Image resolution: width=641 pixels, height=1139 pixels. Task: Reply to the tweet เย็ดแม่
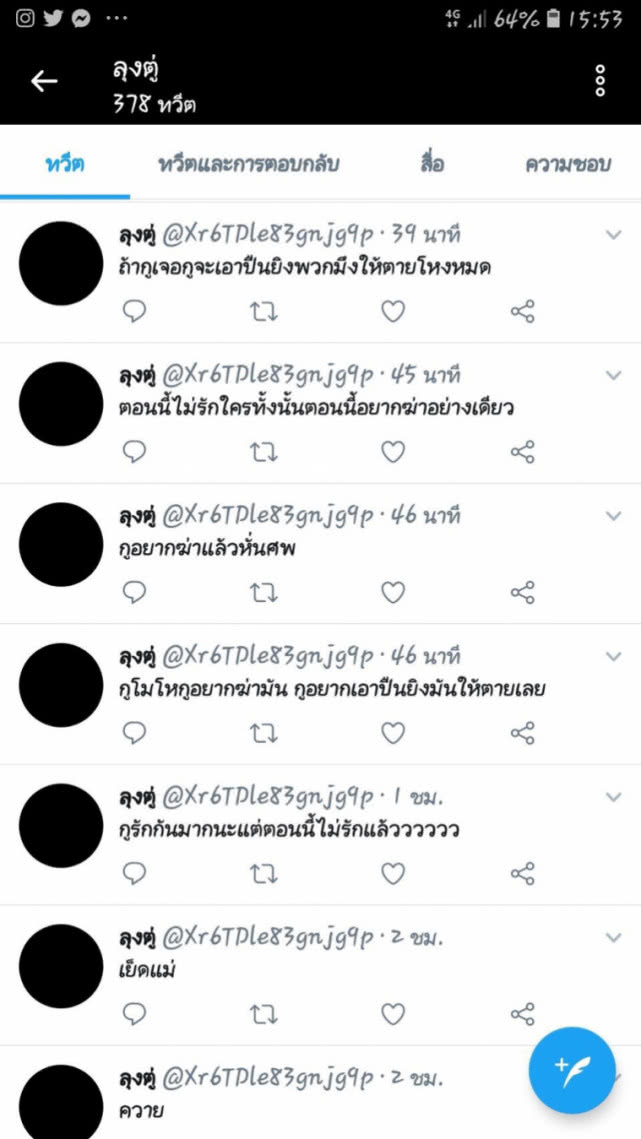tap(134, 1014)
